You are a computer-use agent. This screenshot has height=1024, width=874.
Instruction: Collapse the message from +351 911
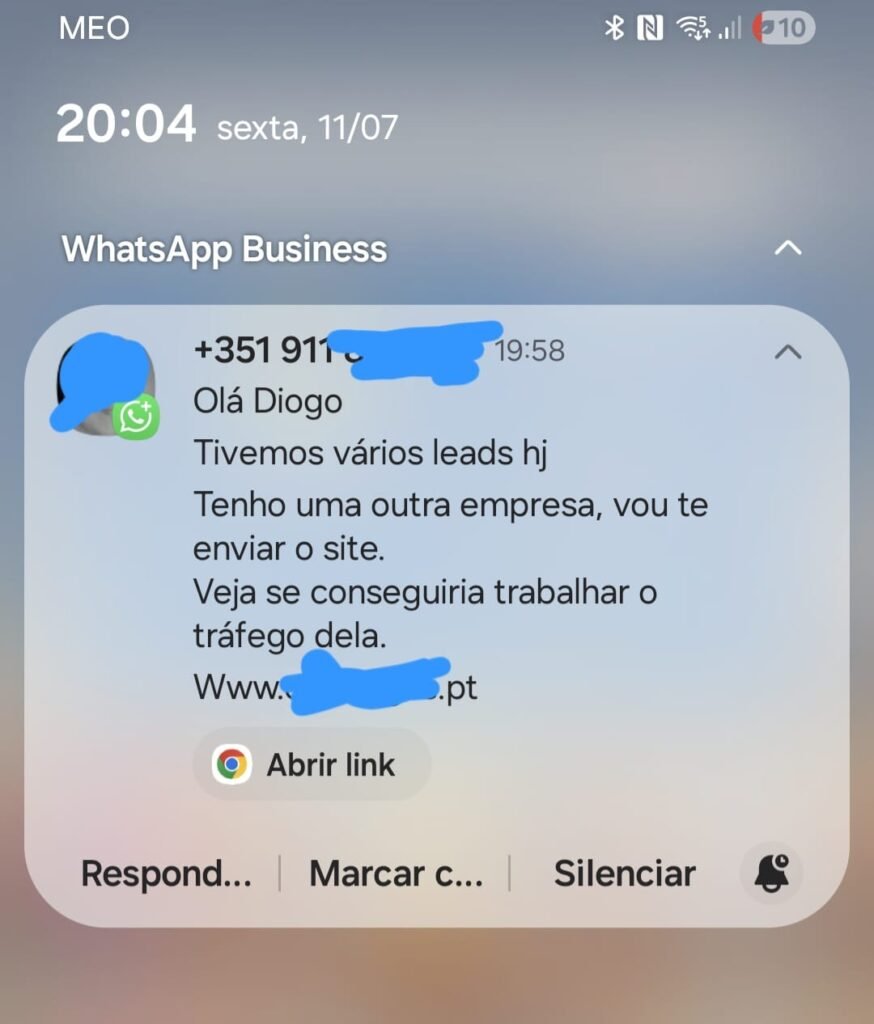[x=788, y=351]
